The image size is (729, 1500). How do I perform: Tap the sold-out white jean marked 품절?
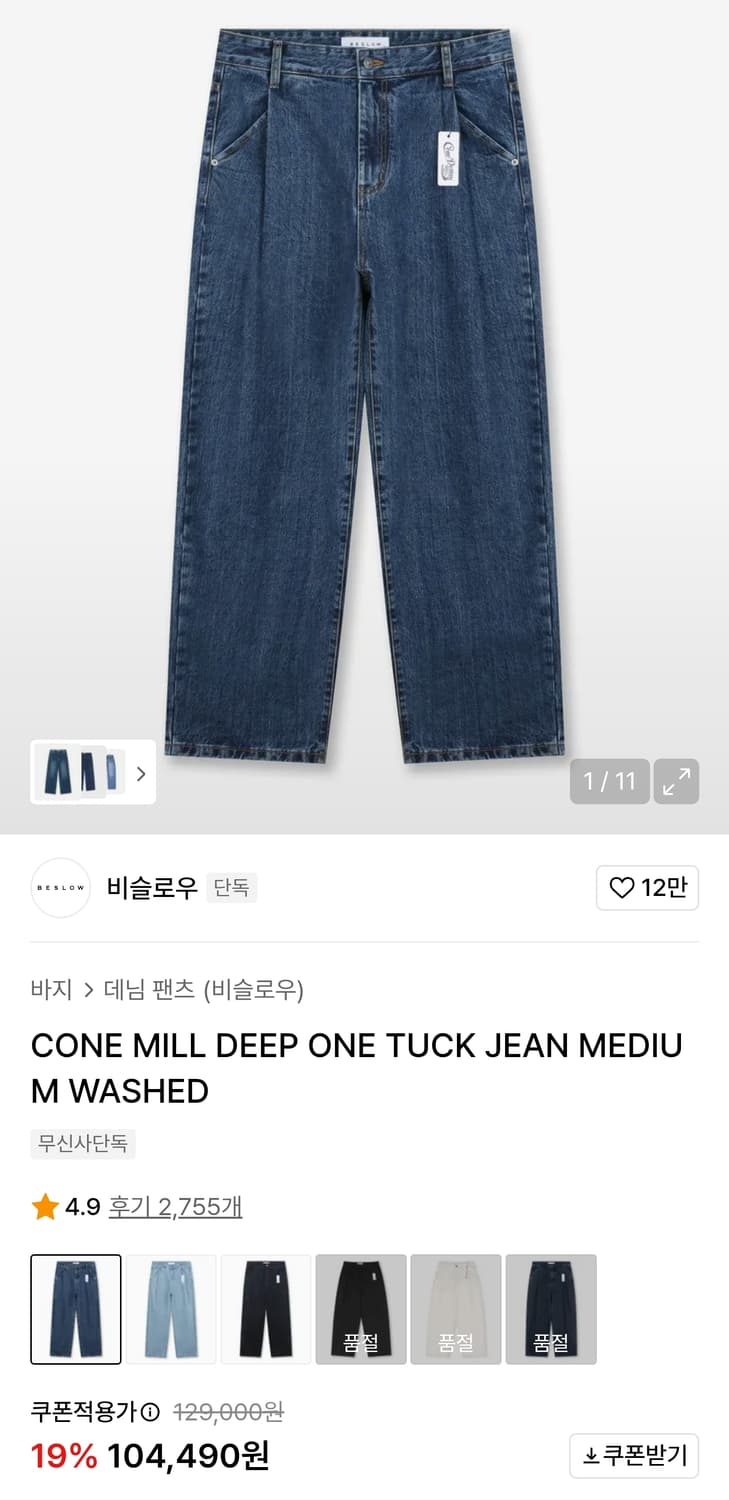click(456, 1310)
